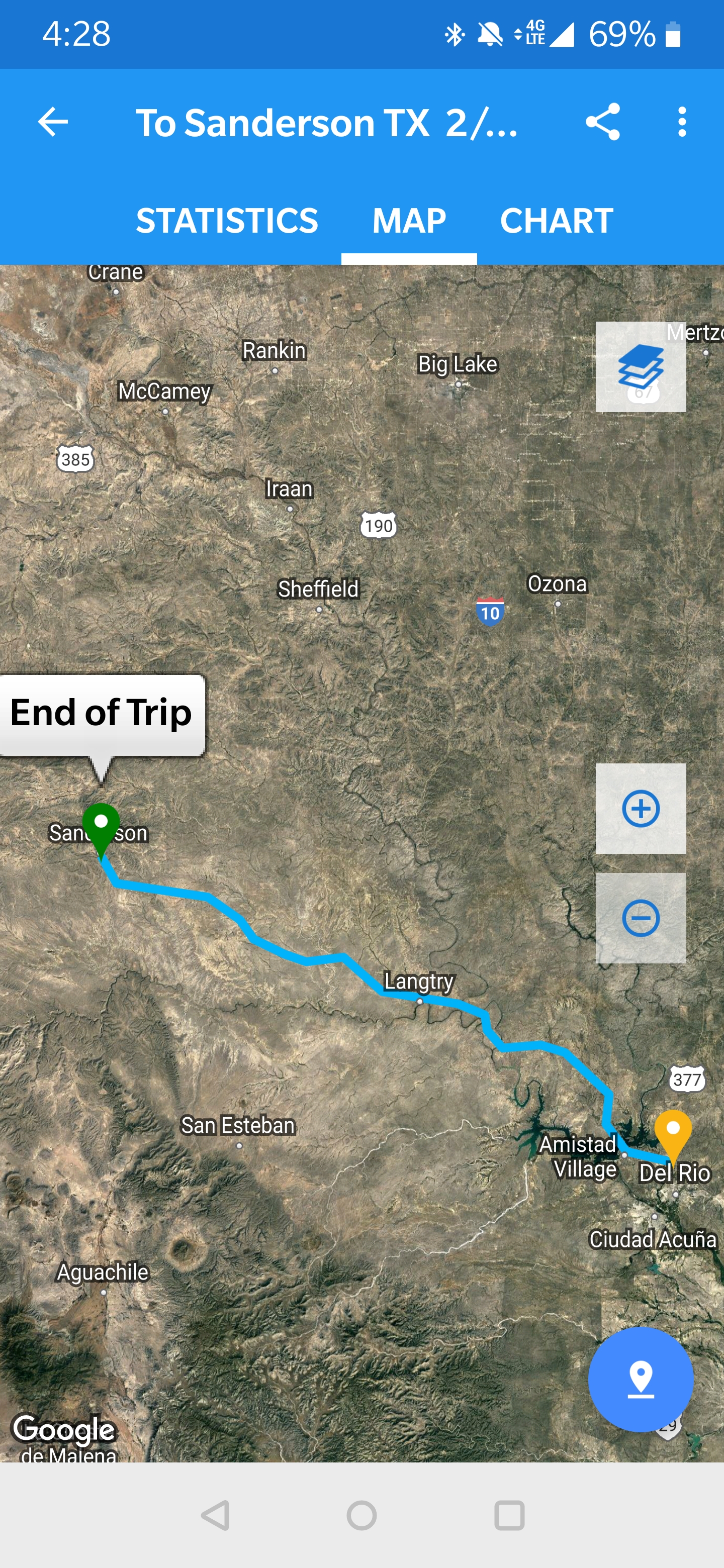Switch to the Chart tab
724x1568 pixels.
click(556, 220)
